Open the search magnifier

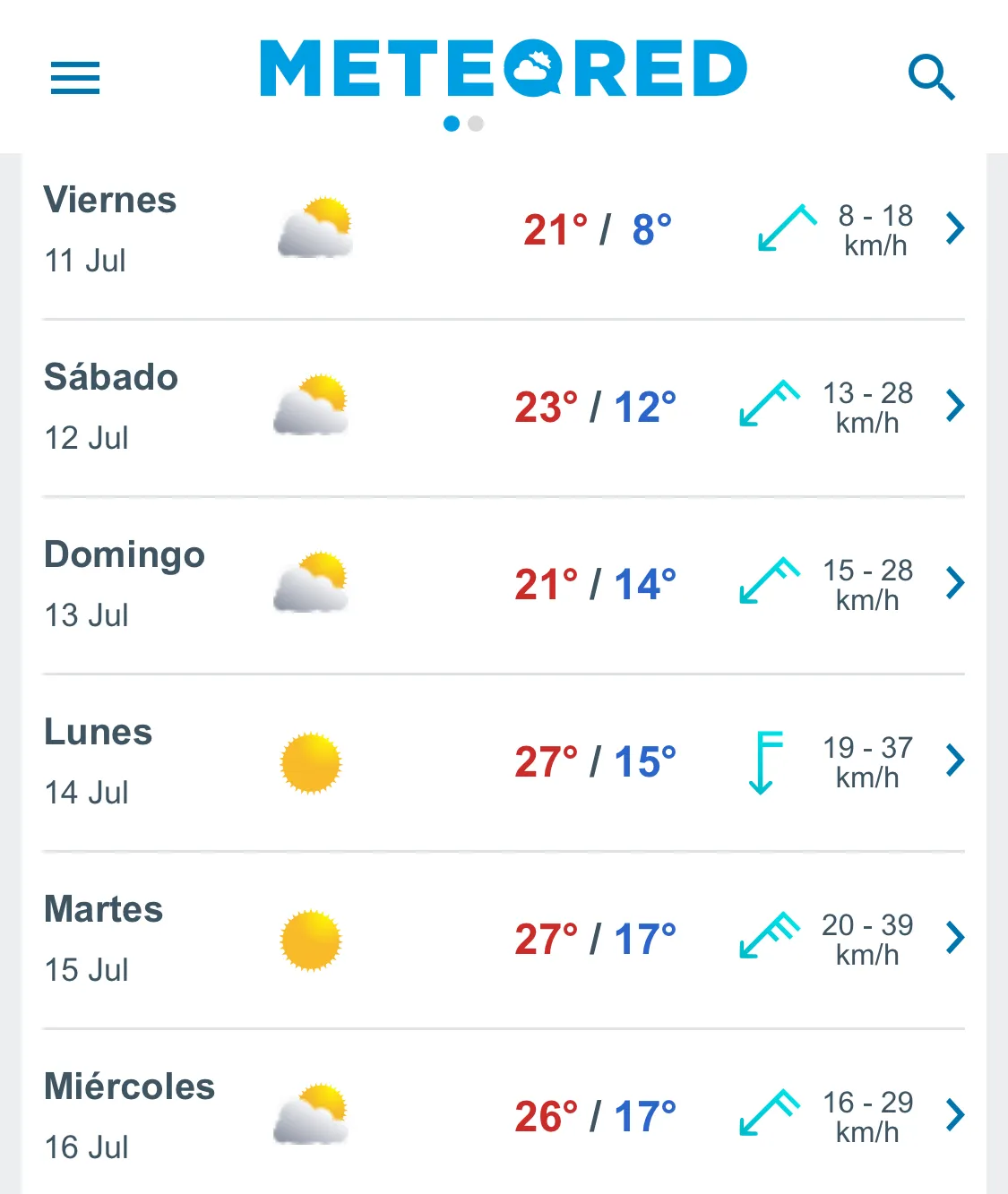coord(932,77)
